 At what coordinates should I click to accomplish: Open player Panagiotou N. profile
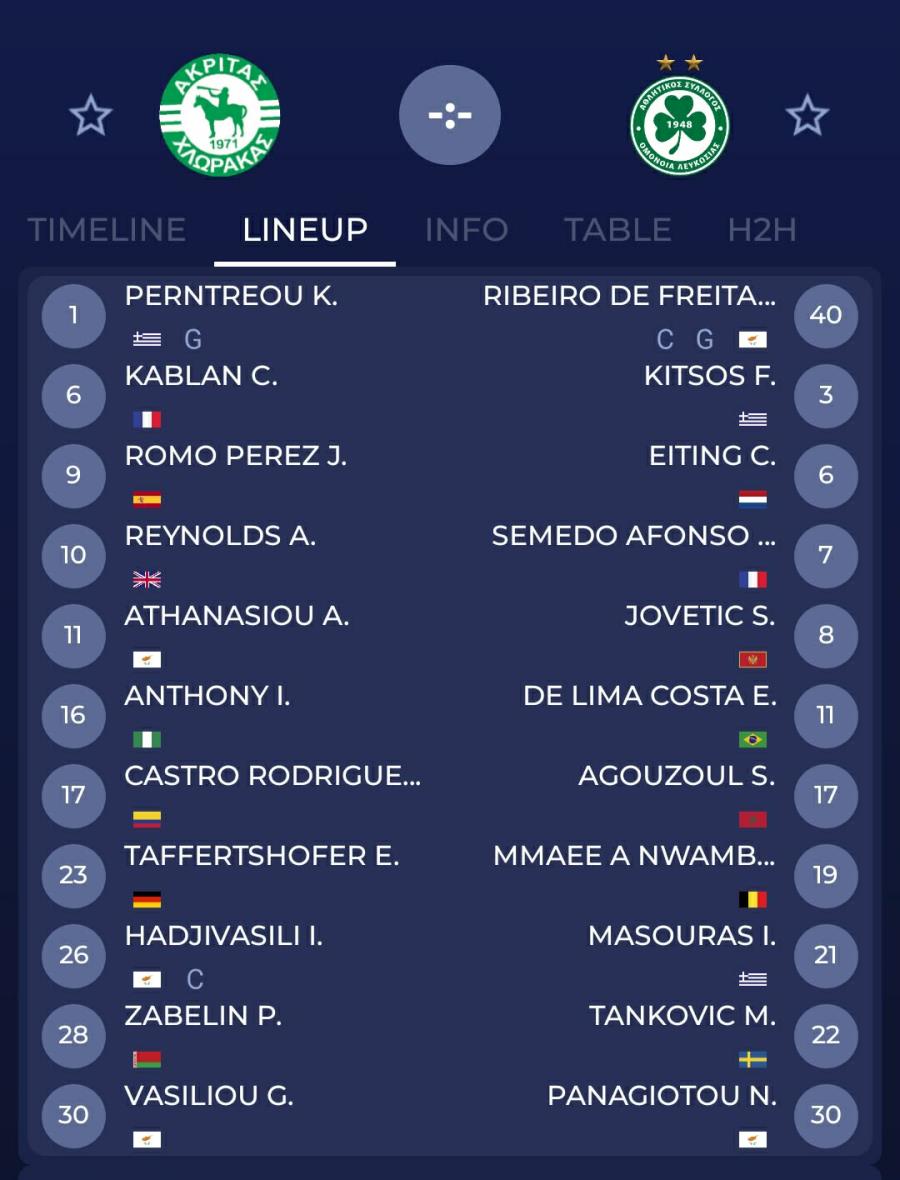[x=661, y=1096]
